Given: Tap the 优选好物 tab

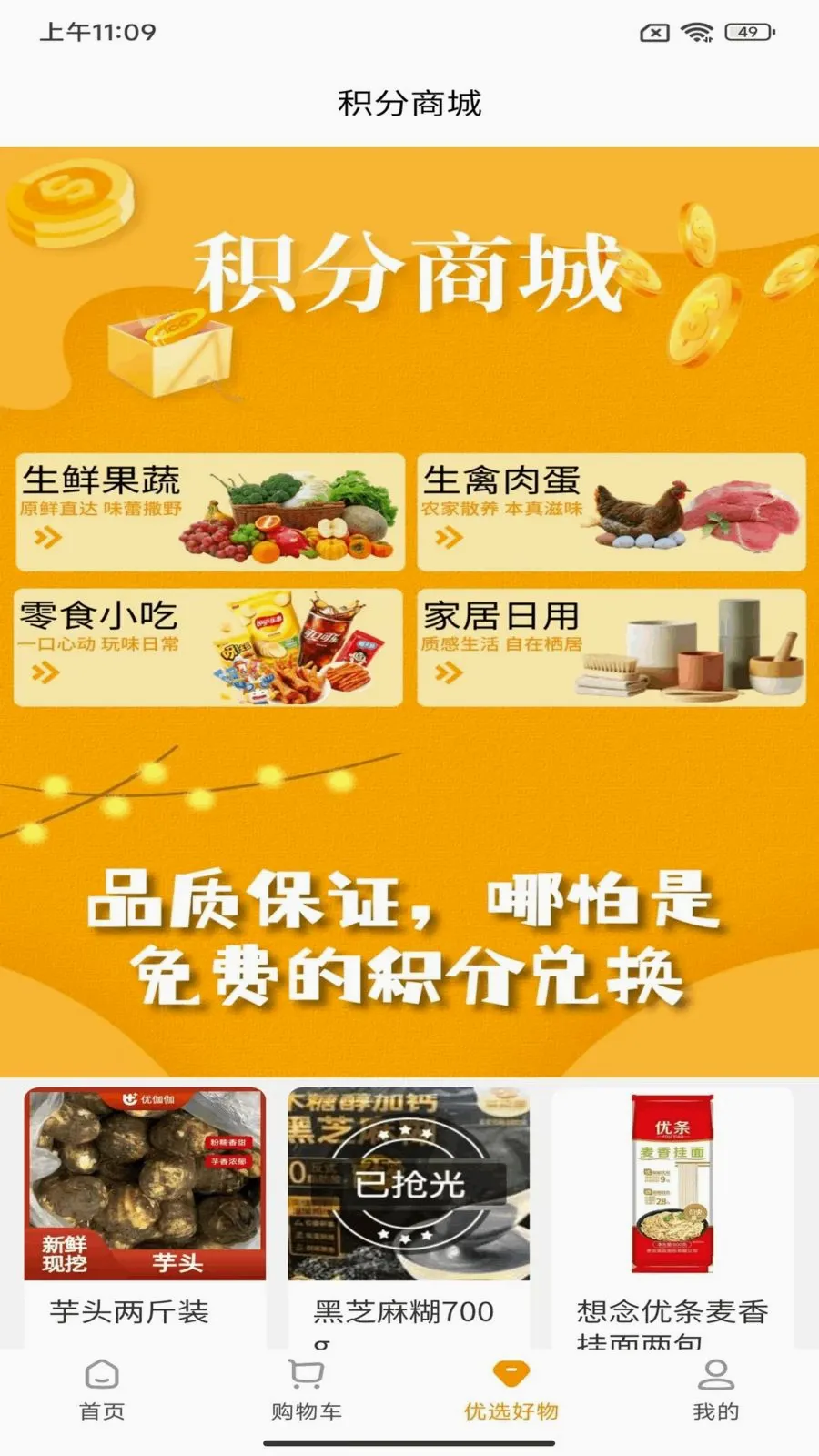Looking at the screenshot, I should click(511, 1390).
